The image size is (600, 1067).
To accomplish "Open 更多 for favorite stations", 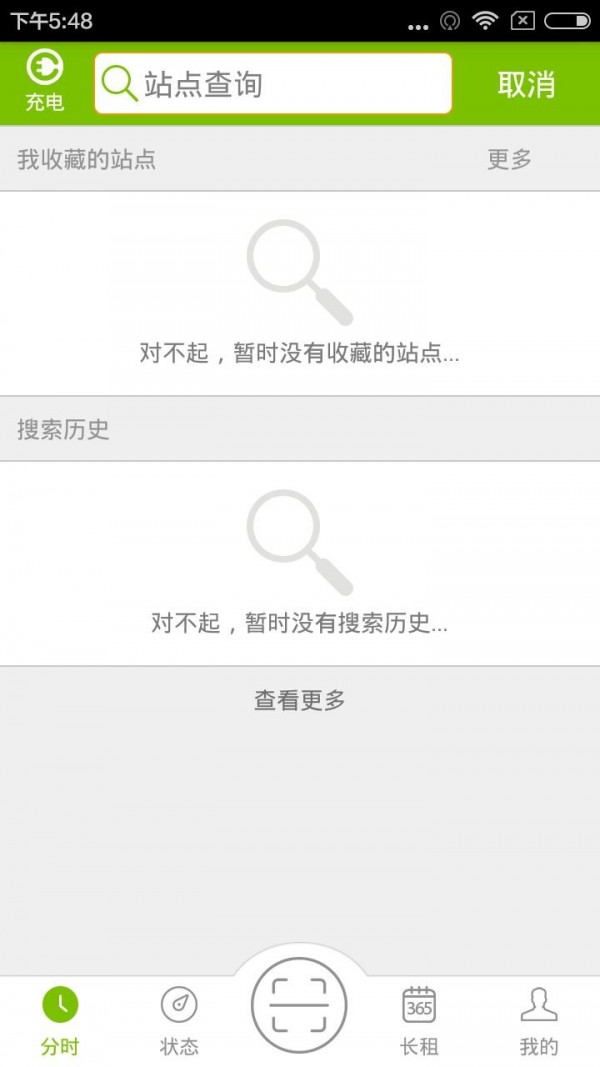I will tap(509, 159).
